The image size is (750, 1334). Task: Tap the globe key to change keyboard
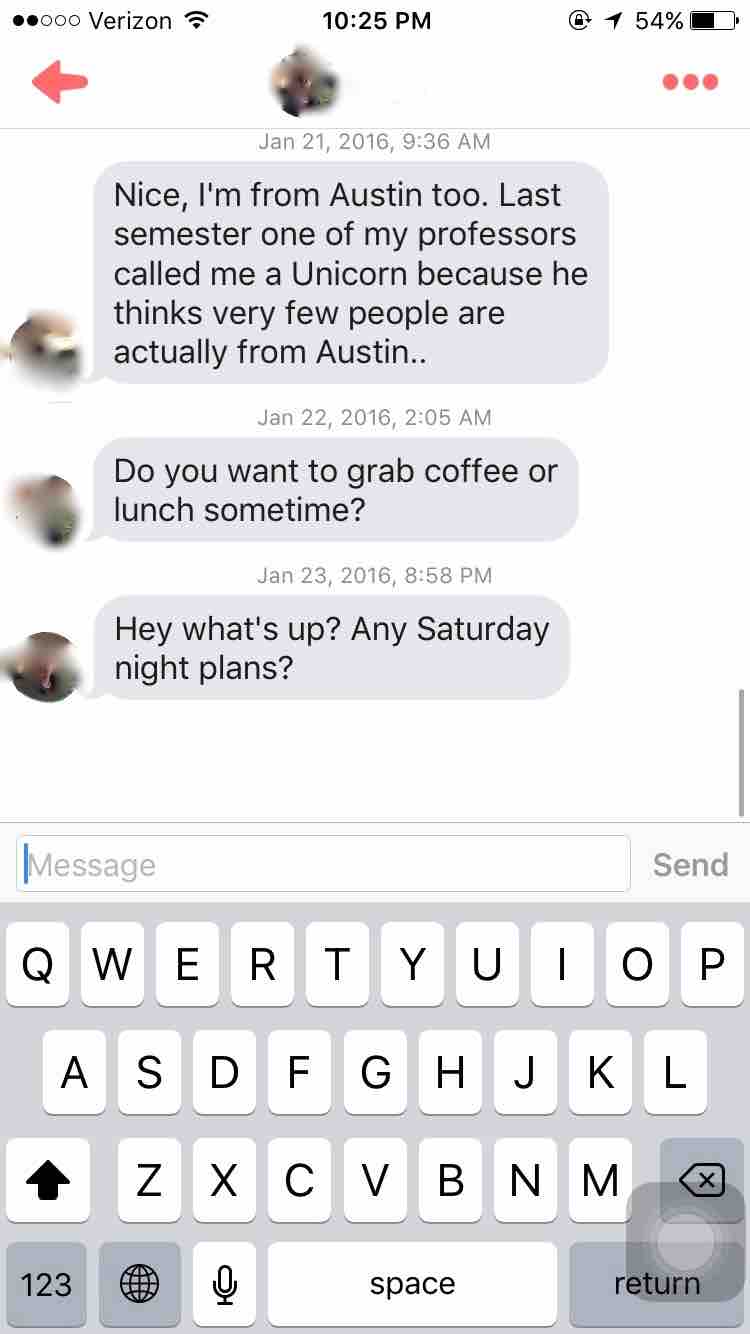pos(140,1284)
